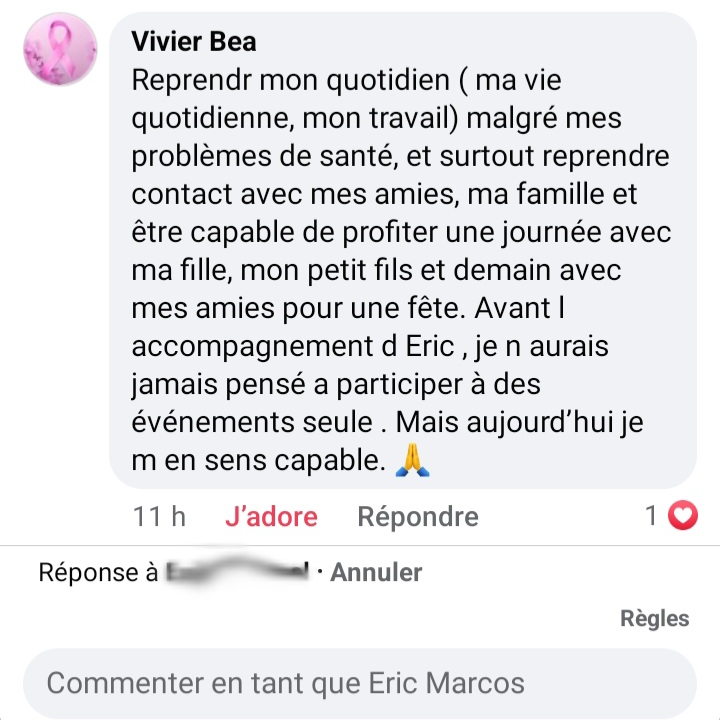The width and height of the screenshot is (720, 720).
Task: Open the Règles link
Action: (x=654, y=618)
